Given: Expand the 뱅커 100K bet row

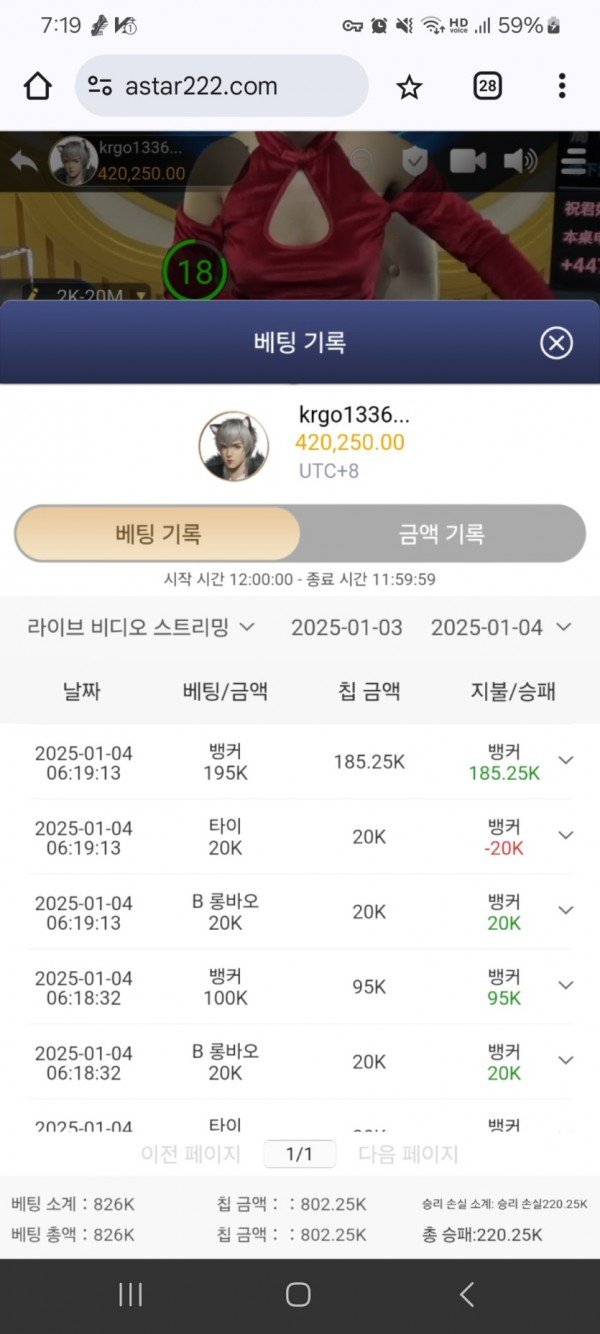Looking at the screenshot, I should [x=565, y=986].
